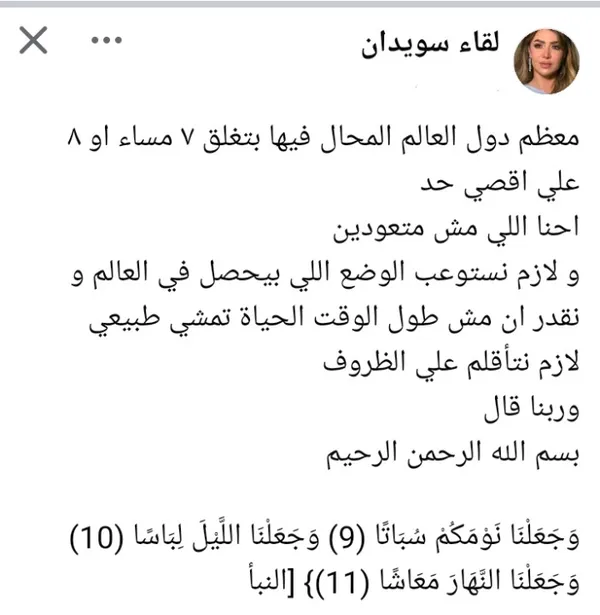Open the three-dot options menu
The width and height of the screenshot is (600, 615).
pyautogui.click(x=107, y=41)
